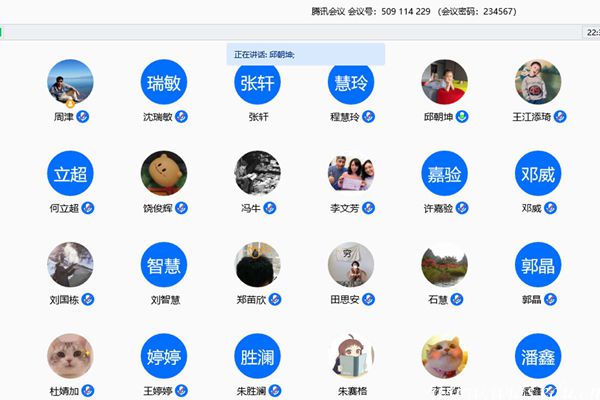Image resolution: width=600 pixels, height=400 pixels.
Task: Select 何立超's avatar
Action: [x=70, y=175]
